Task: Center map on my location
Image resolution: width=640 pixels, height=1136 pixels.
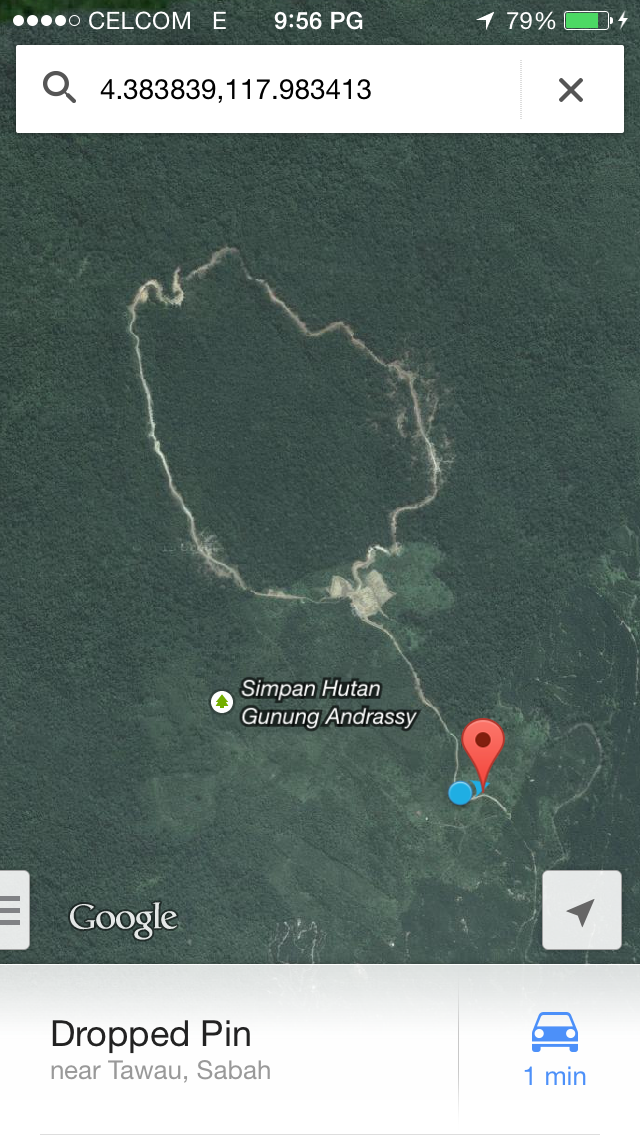Action: 581,910
